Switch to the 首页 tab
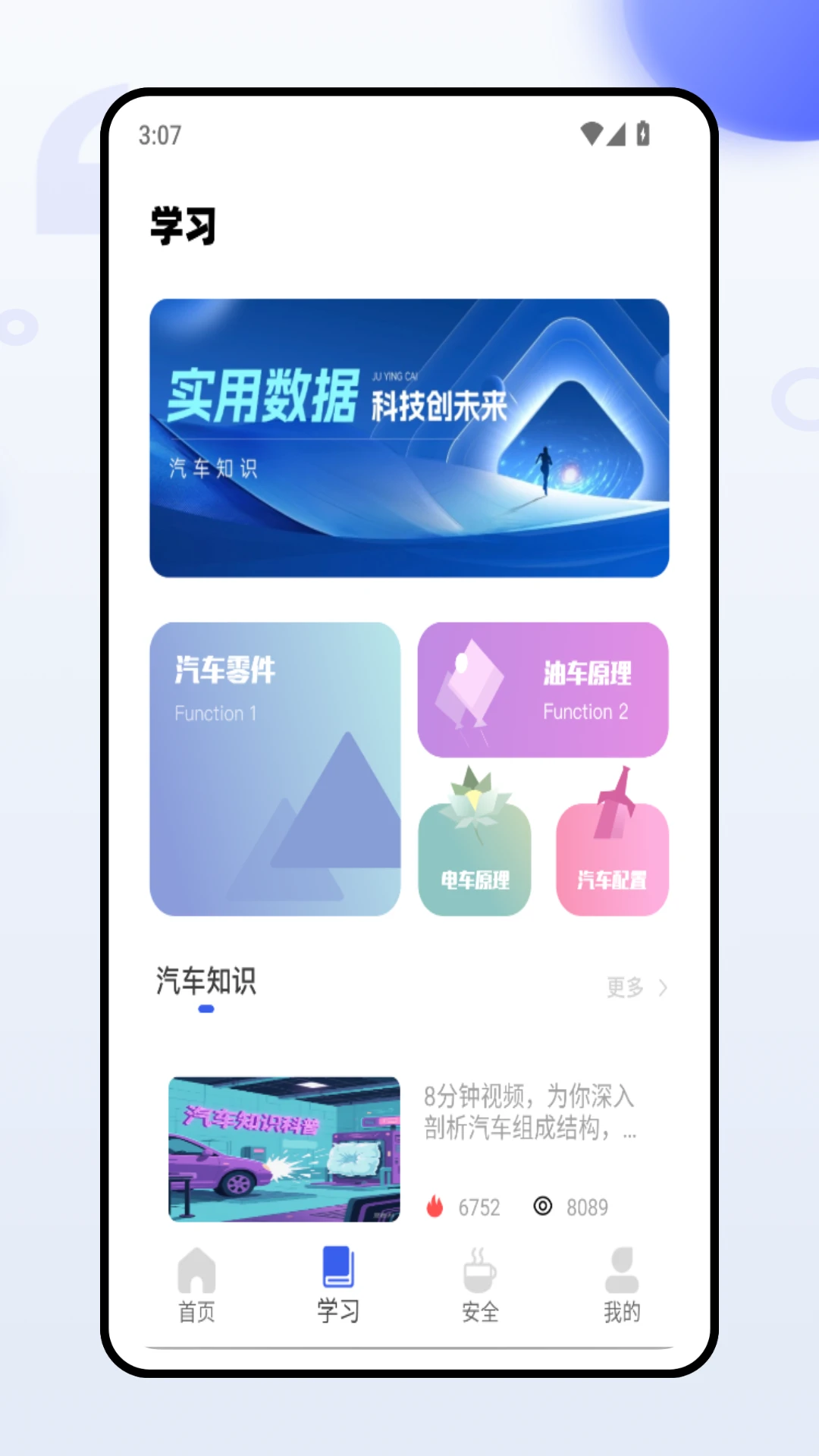819x1456 pixels. pyautogui.click(x=196, y=1285)
